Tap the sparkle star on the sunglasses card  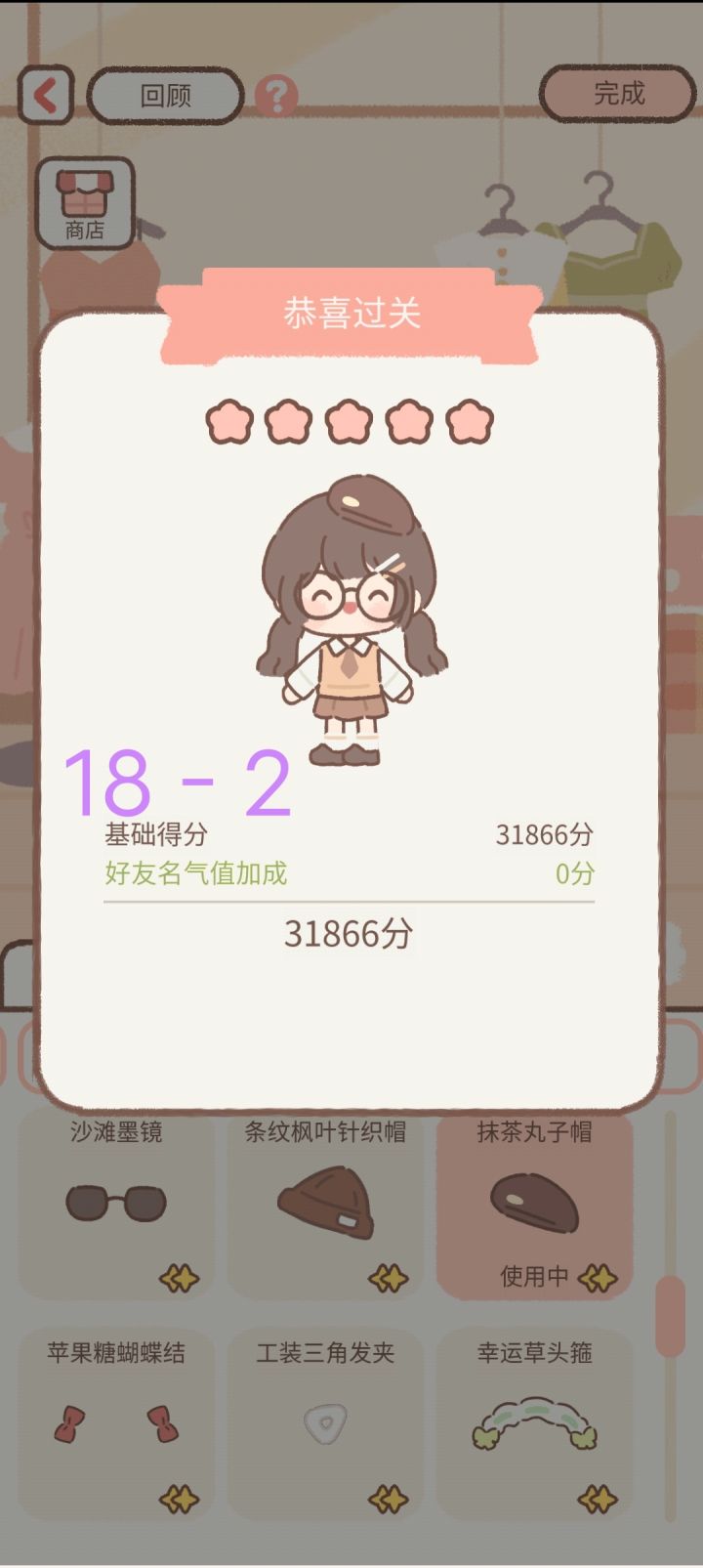pos(181,1276)
